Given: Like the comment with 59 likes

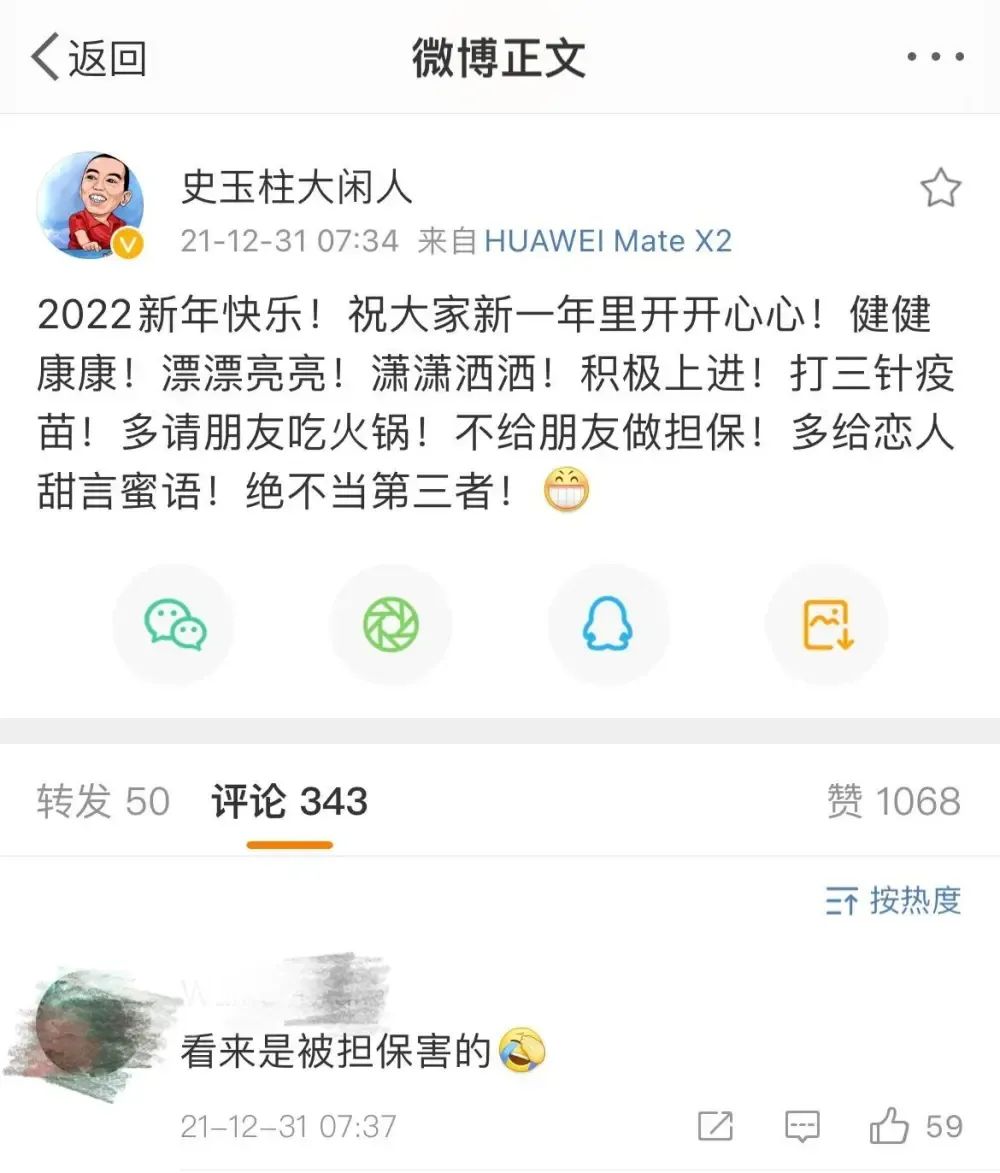Looking at the screenshot, I should click(889, 1126).
